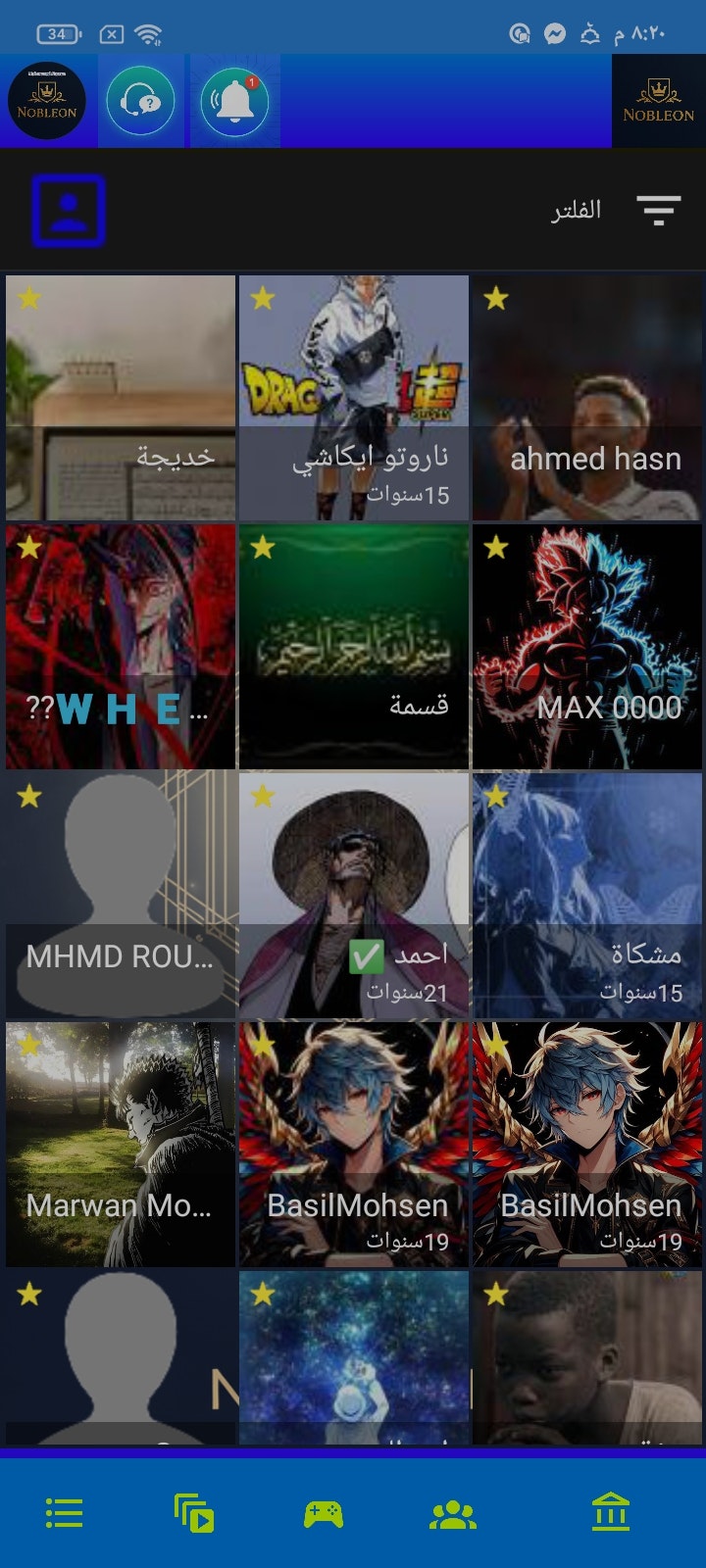Open ahmed hasn's profile tile
The height and width of the screenshot is (1568, 706).
coord(586,398)
